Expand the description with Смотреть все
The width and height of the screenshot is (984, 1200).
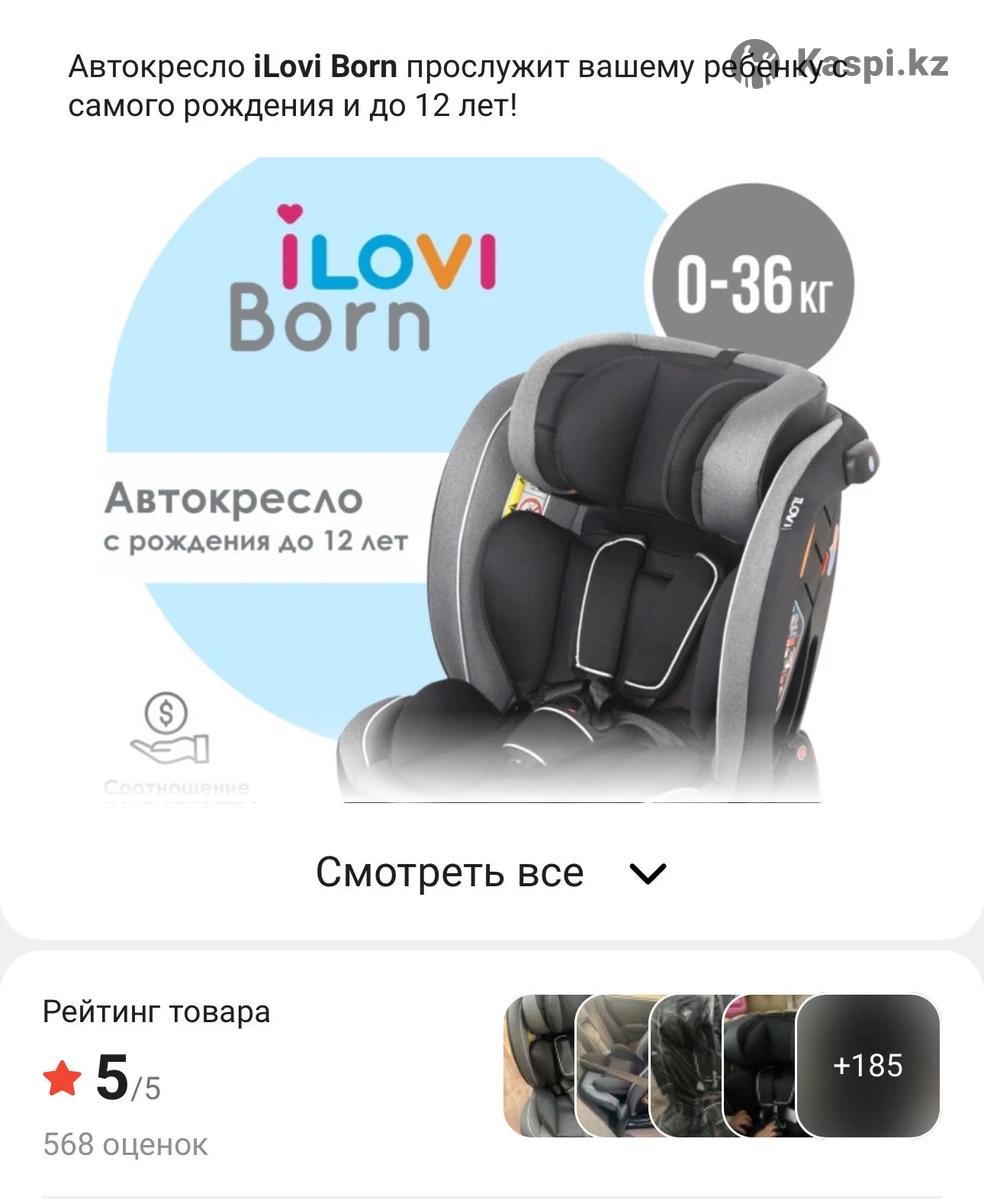(x=490, y=873)
